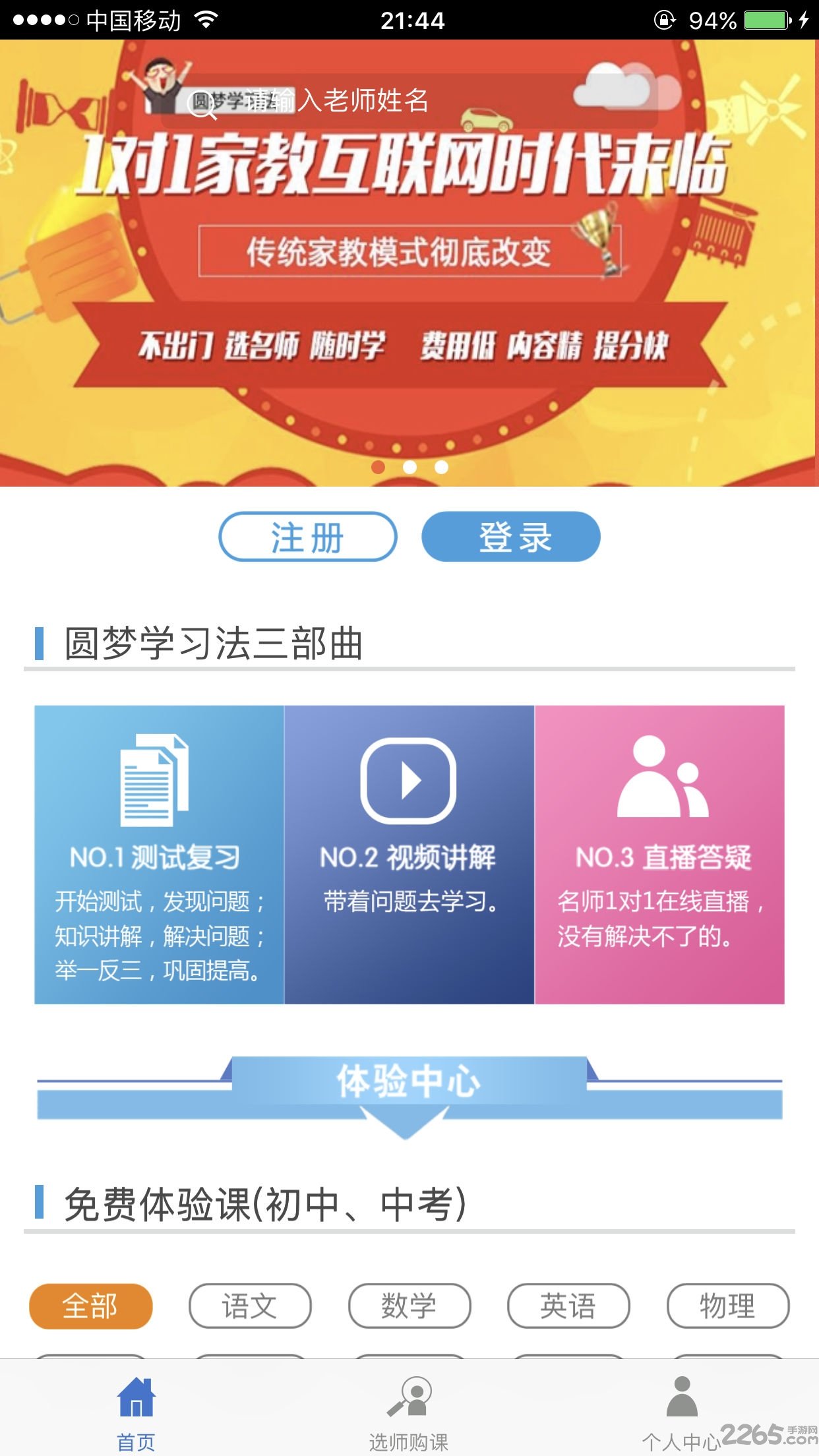Open the 个人中心 tab
Image resolution: width=819 pixels, height=1456 pixels.
pyautogui.click(x=682, y=1411)
